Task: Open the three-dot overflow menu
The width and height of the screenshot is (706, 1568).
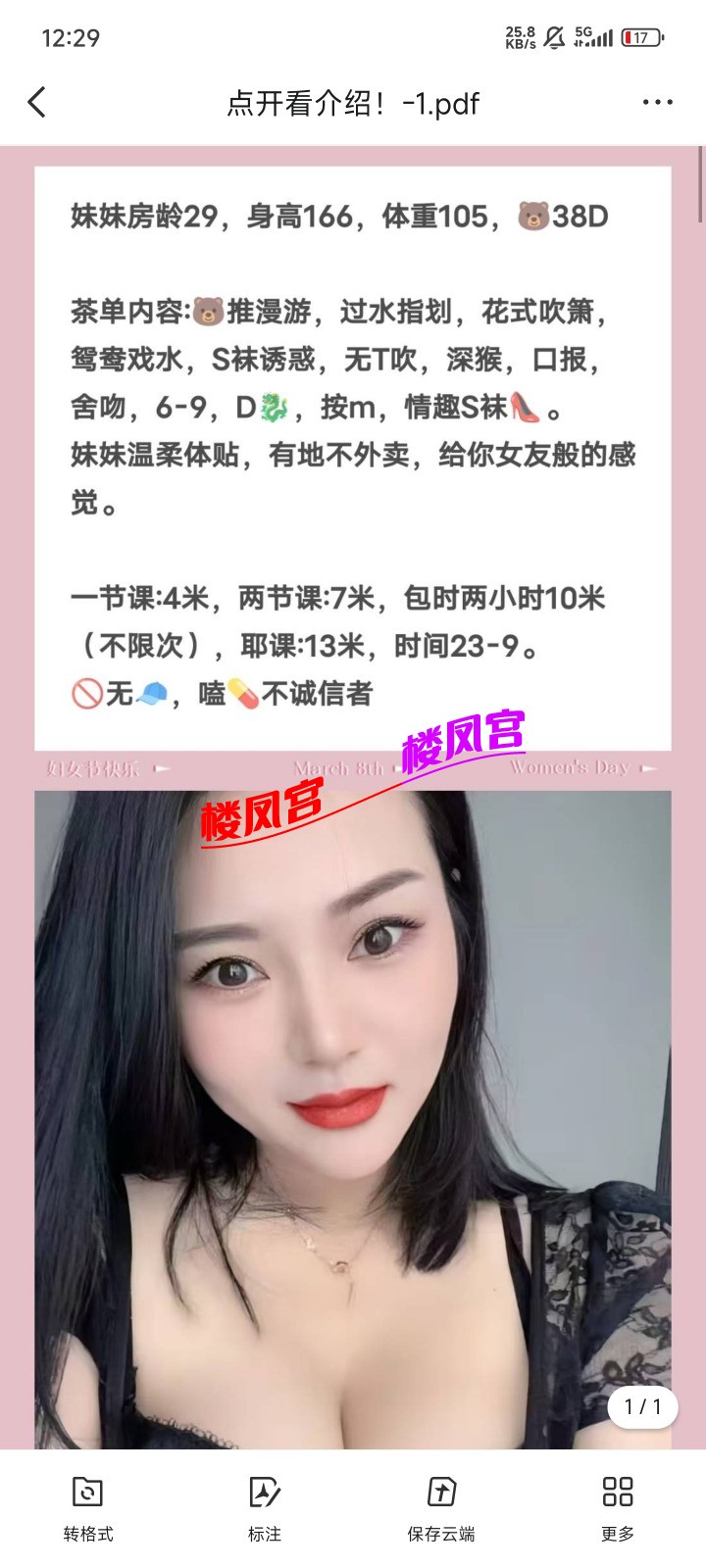Action: coord(657,102)
